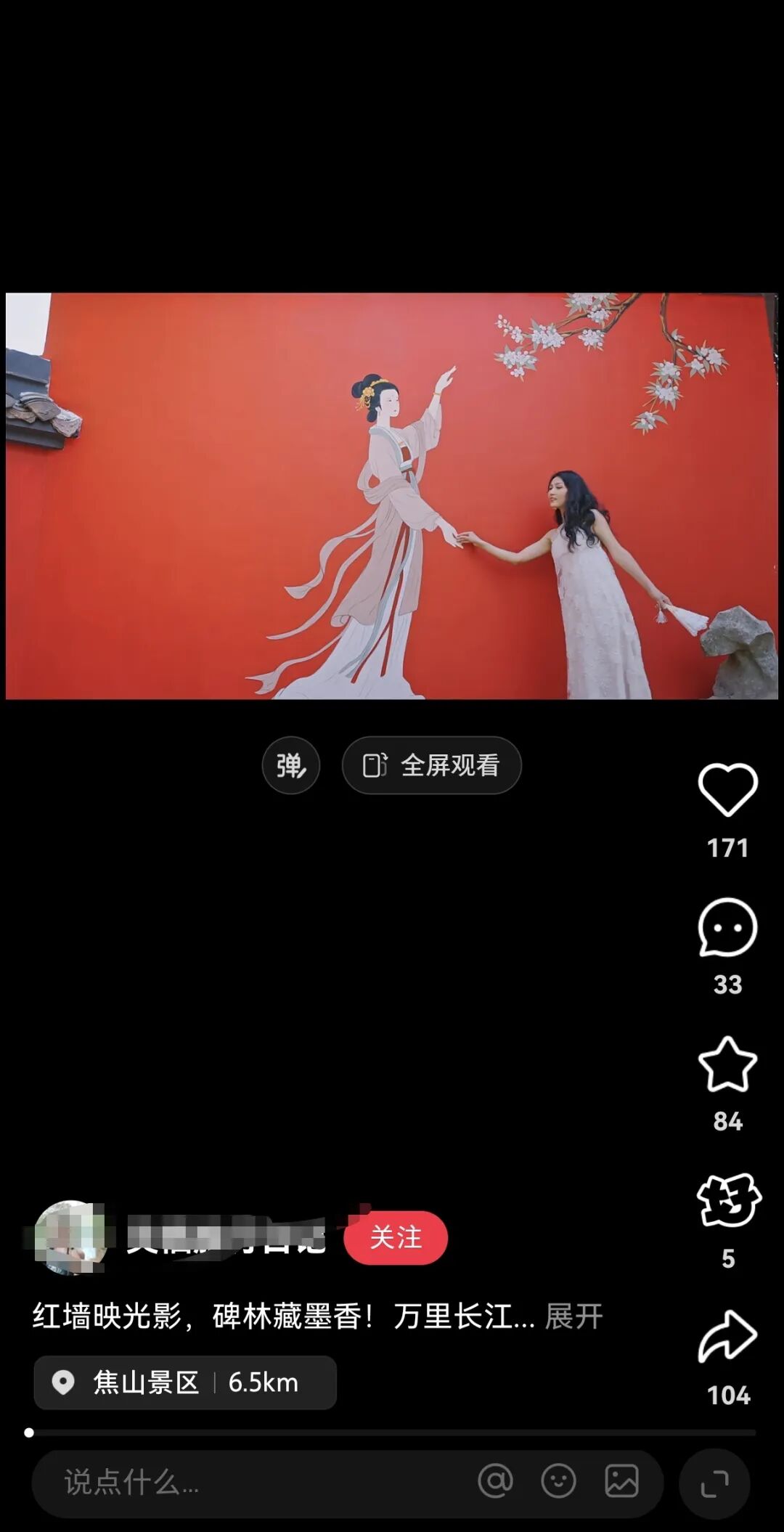The width and height of the screenshot is (784, 1532).
Task: Open the comments section
Action: pyautogui.click(x=727, y=927)
